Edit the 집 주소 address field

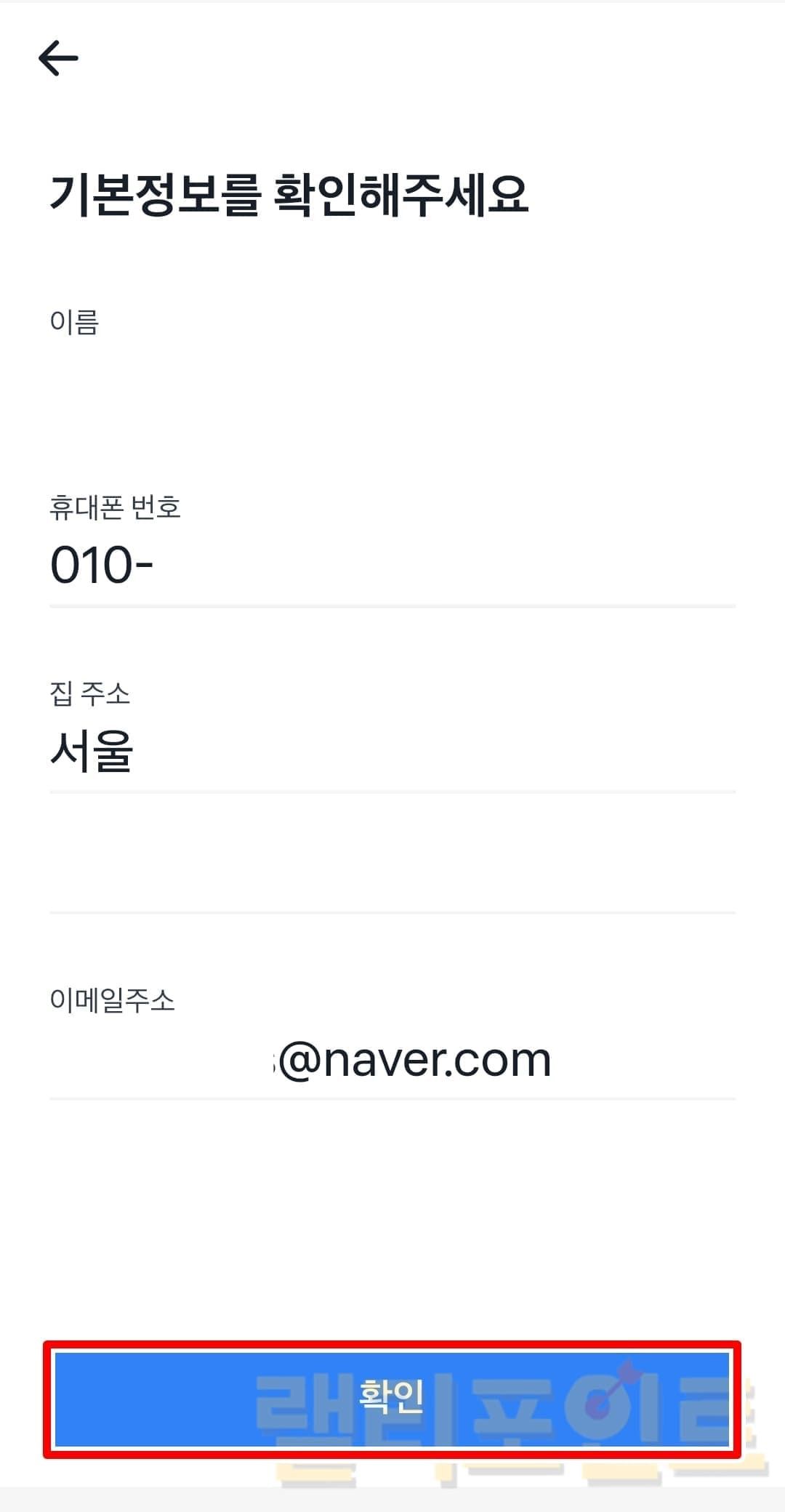coord(392,752)
